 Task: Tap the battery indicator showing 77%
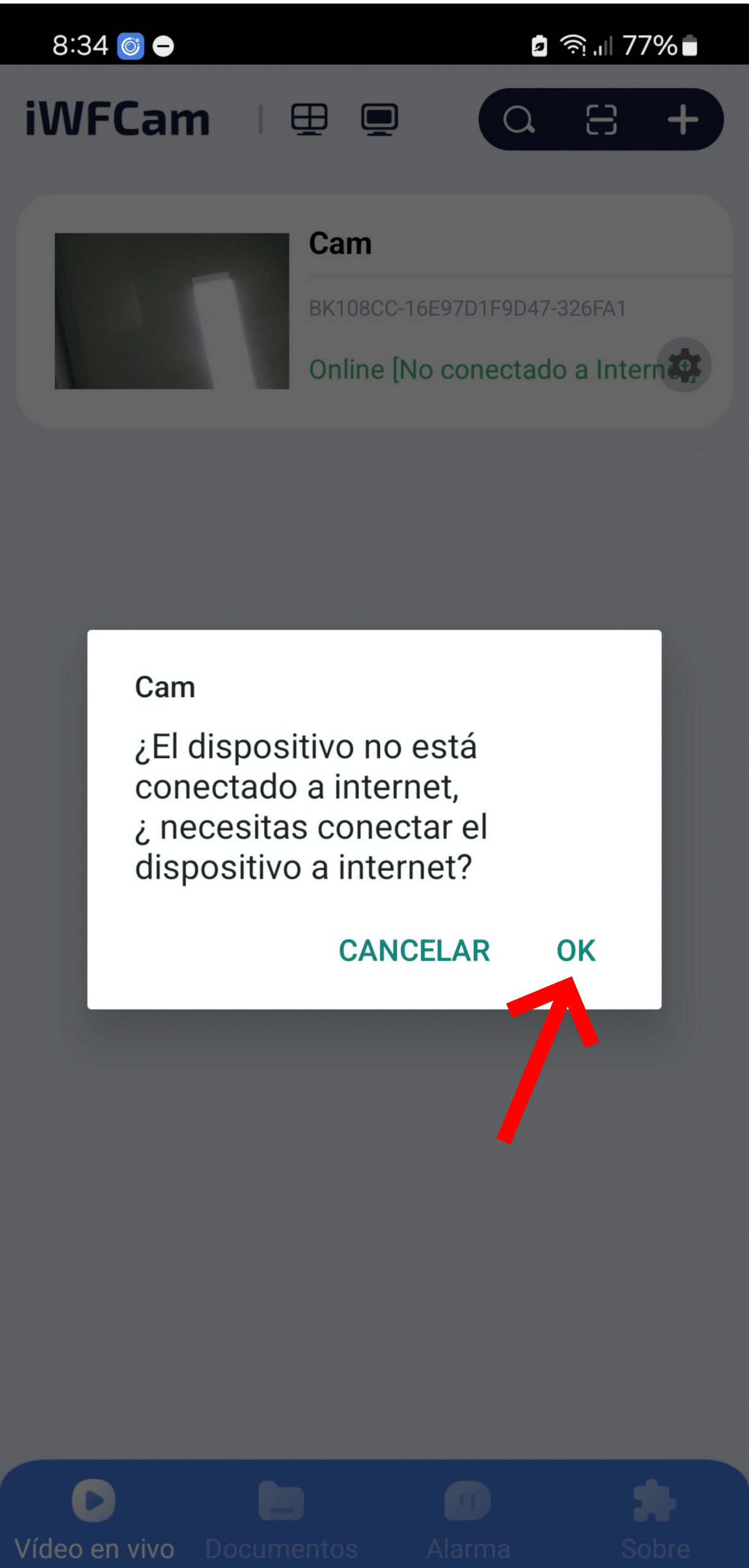pos(652,45)
